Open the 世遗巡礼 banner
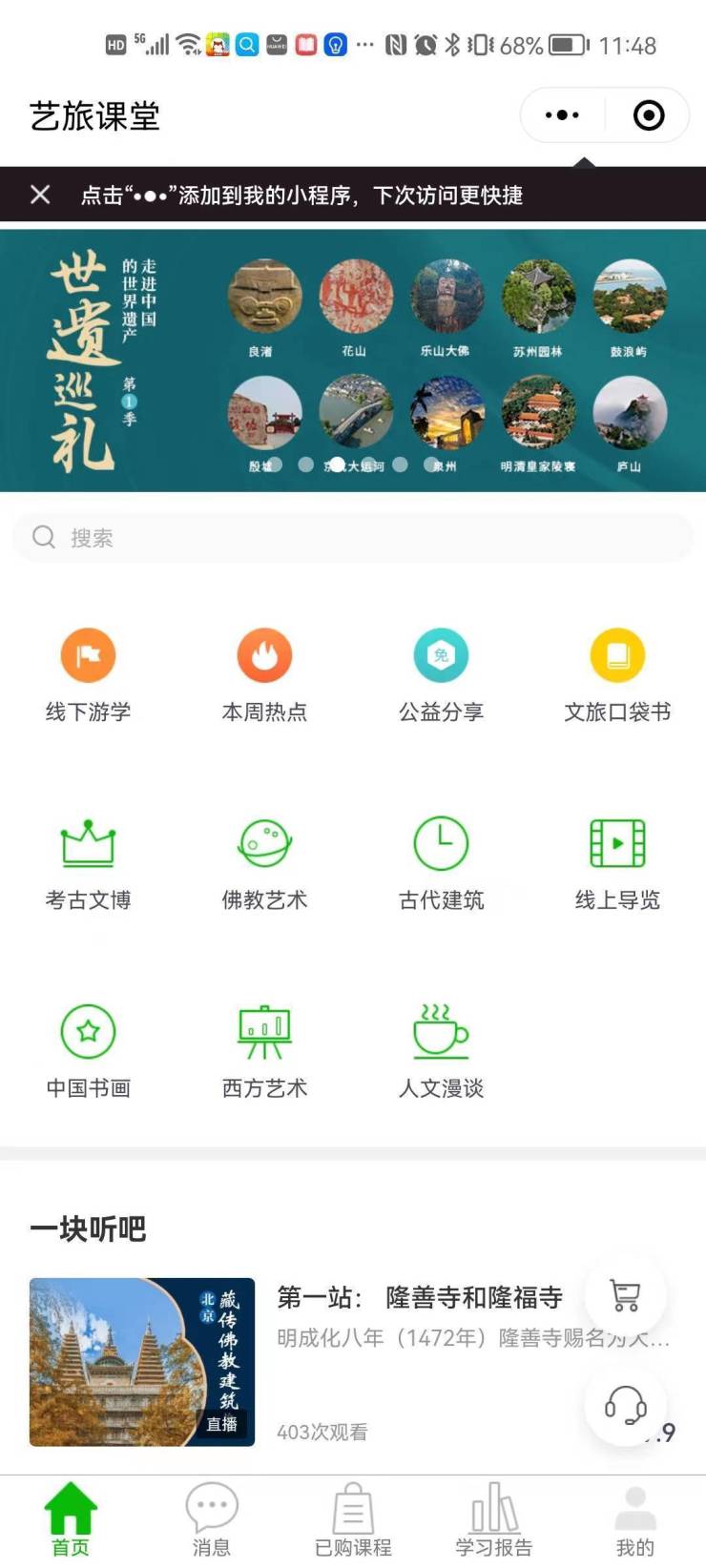The height and width of the screenshot is (1568, 706). 353,361
